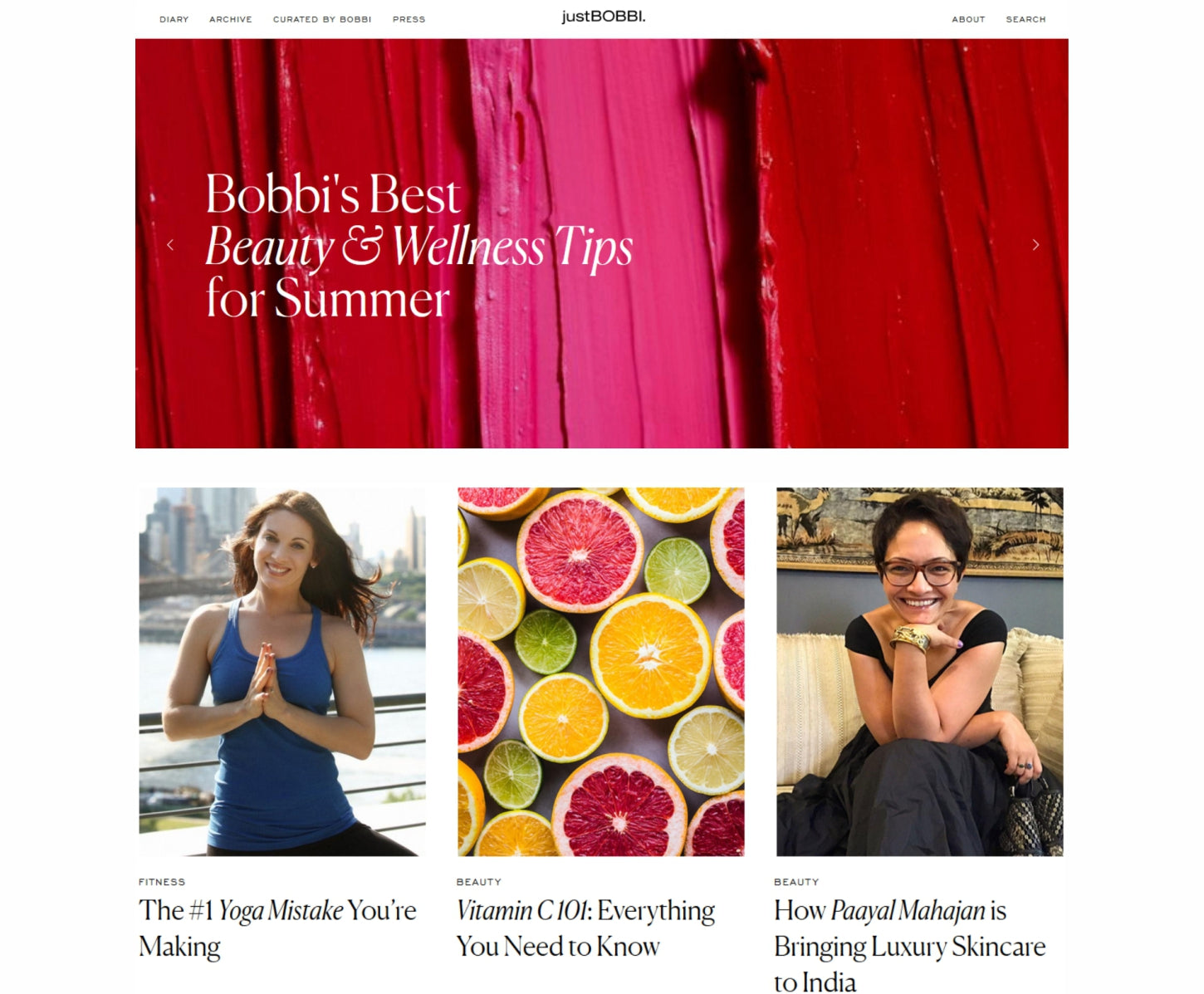The image size is (1204, 994).
Task: Open How Paayal Mahajan skincare headline
Action: pyautogui.click(x=908, y=945)
